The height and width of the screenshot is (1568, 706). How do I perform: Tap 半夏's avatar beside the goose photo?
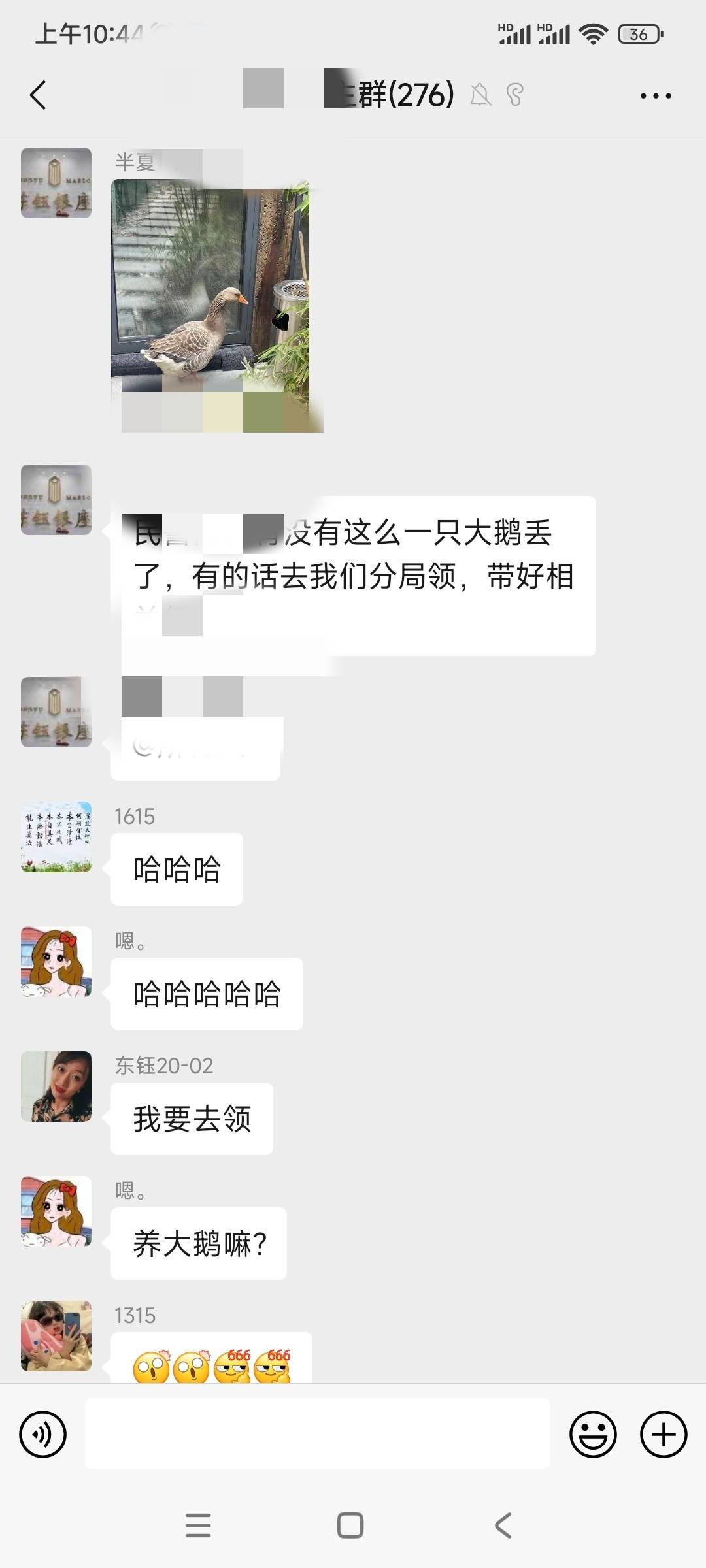coord(56,183)
